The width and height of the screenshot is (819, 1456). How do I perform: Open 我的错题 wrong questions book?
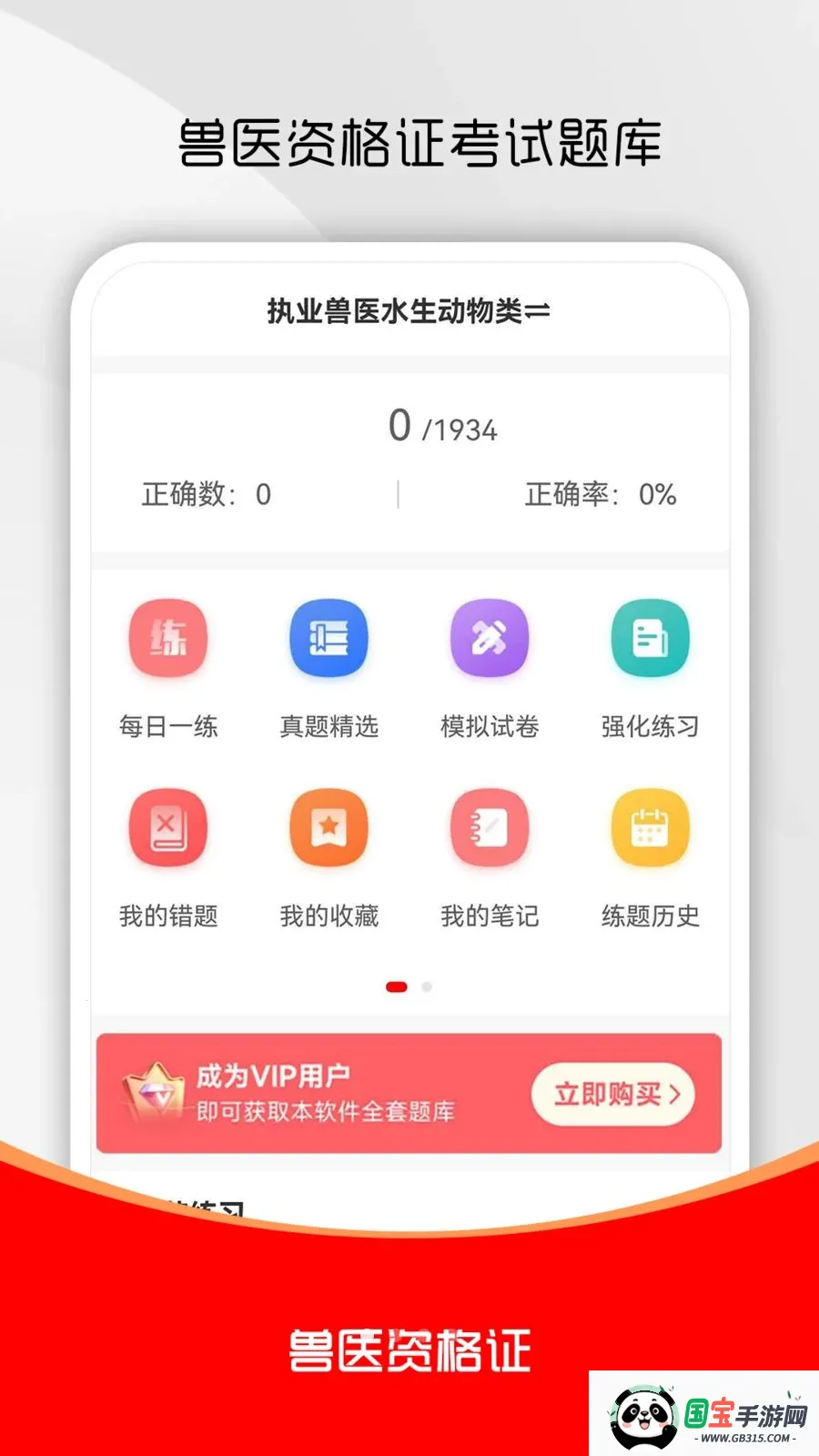point(167,828)
